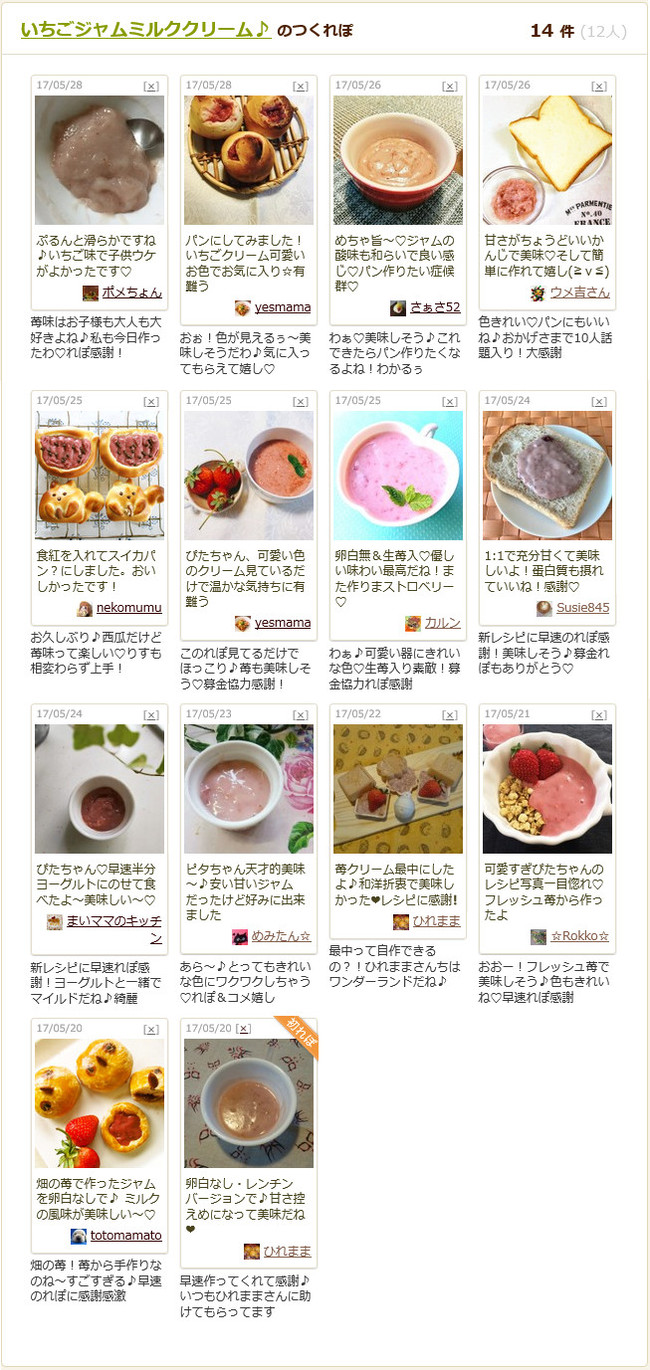Image resolution: width=650 pixels, height=1370 pixels.
Task: Close the 17/05/23 report by めみたん☆
Action: [300, 715]
